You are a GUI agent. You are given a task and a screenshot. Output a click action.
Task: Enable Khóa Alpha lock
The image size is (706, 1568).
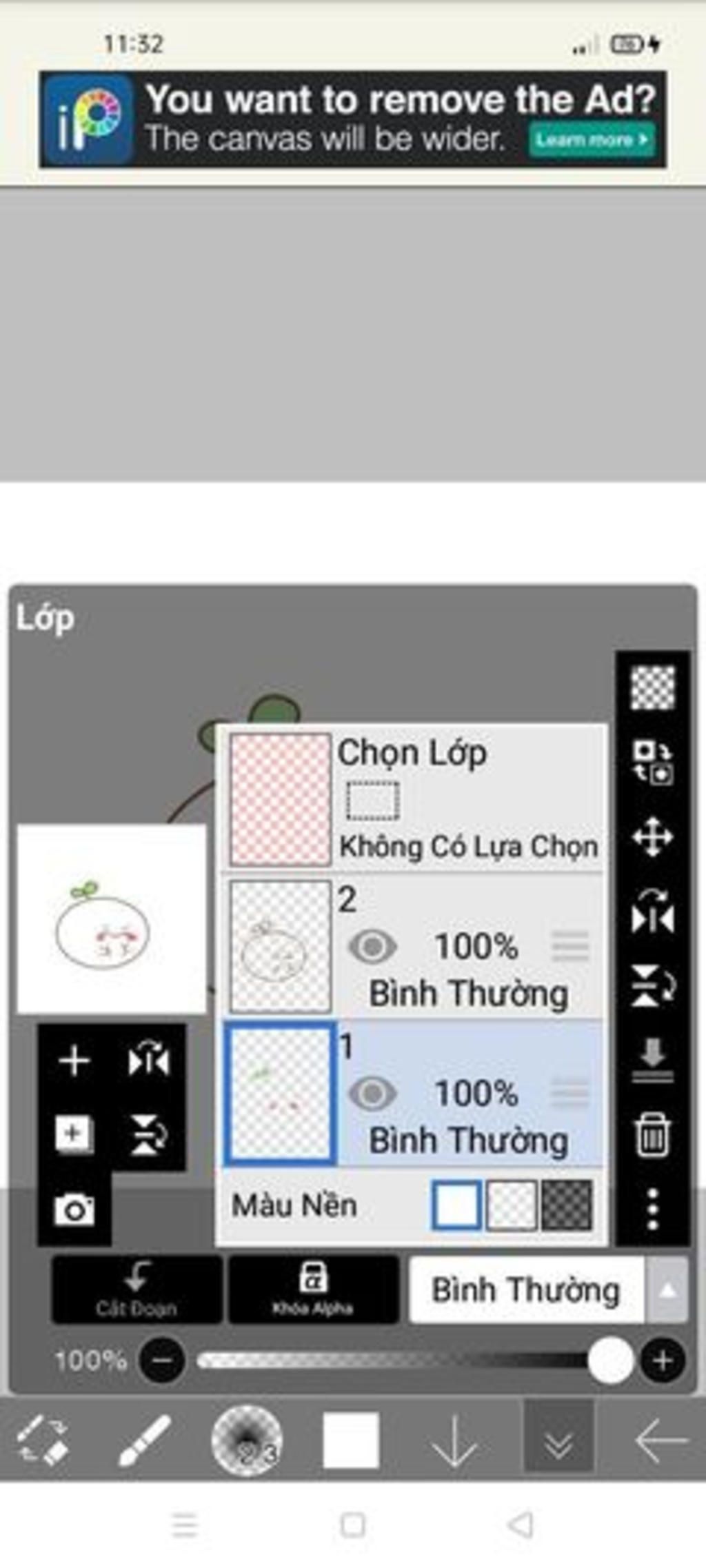click(x=313, y=1289)
